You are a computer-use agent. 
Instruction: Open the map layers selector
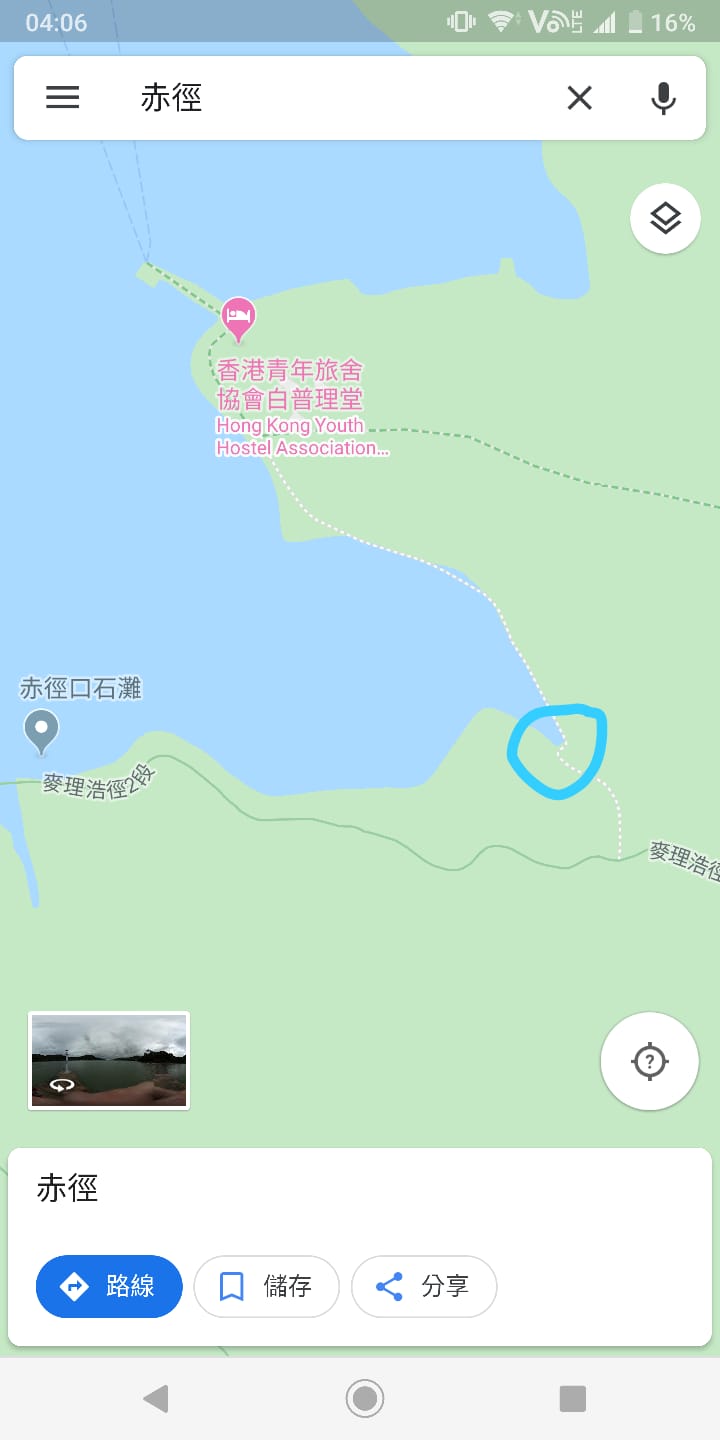point(665,218)
